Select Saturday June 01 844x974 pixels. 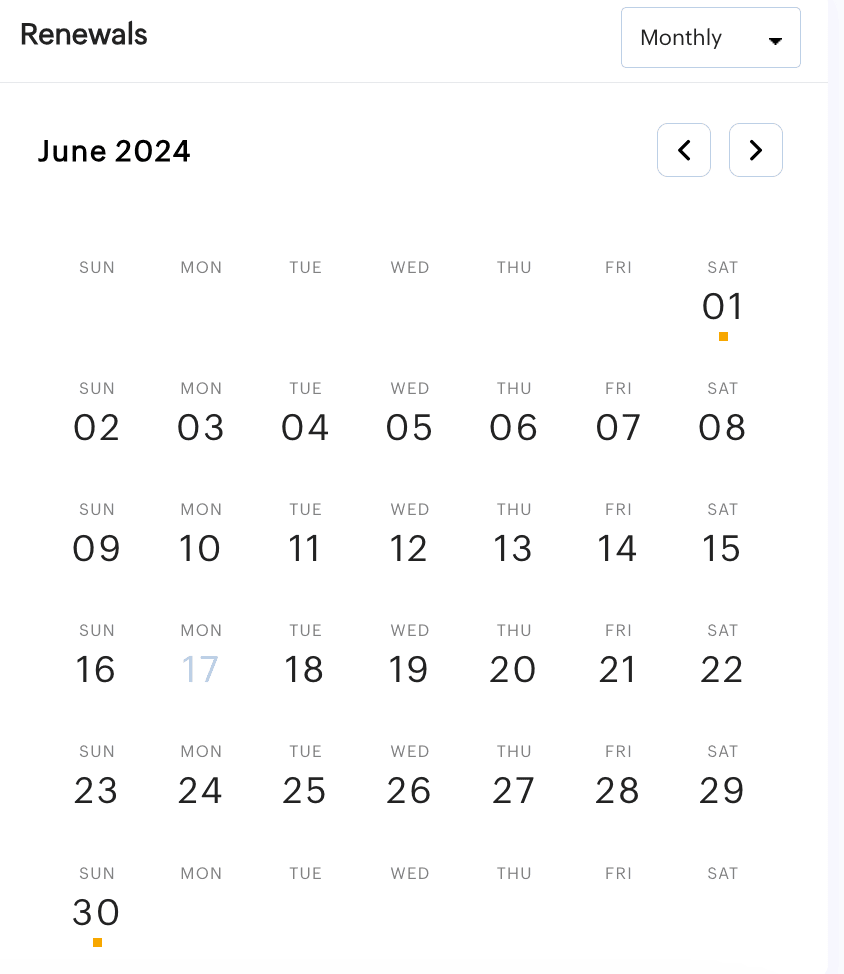(x=722, y=307)
